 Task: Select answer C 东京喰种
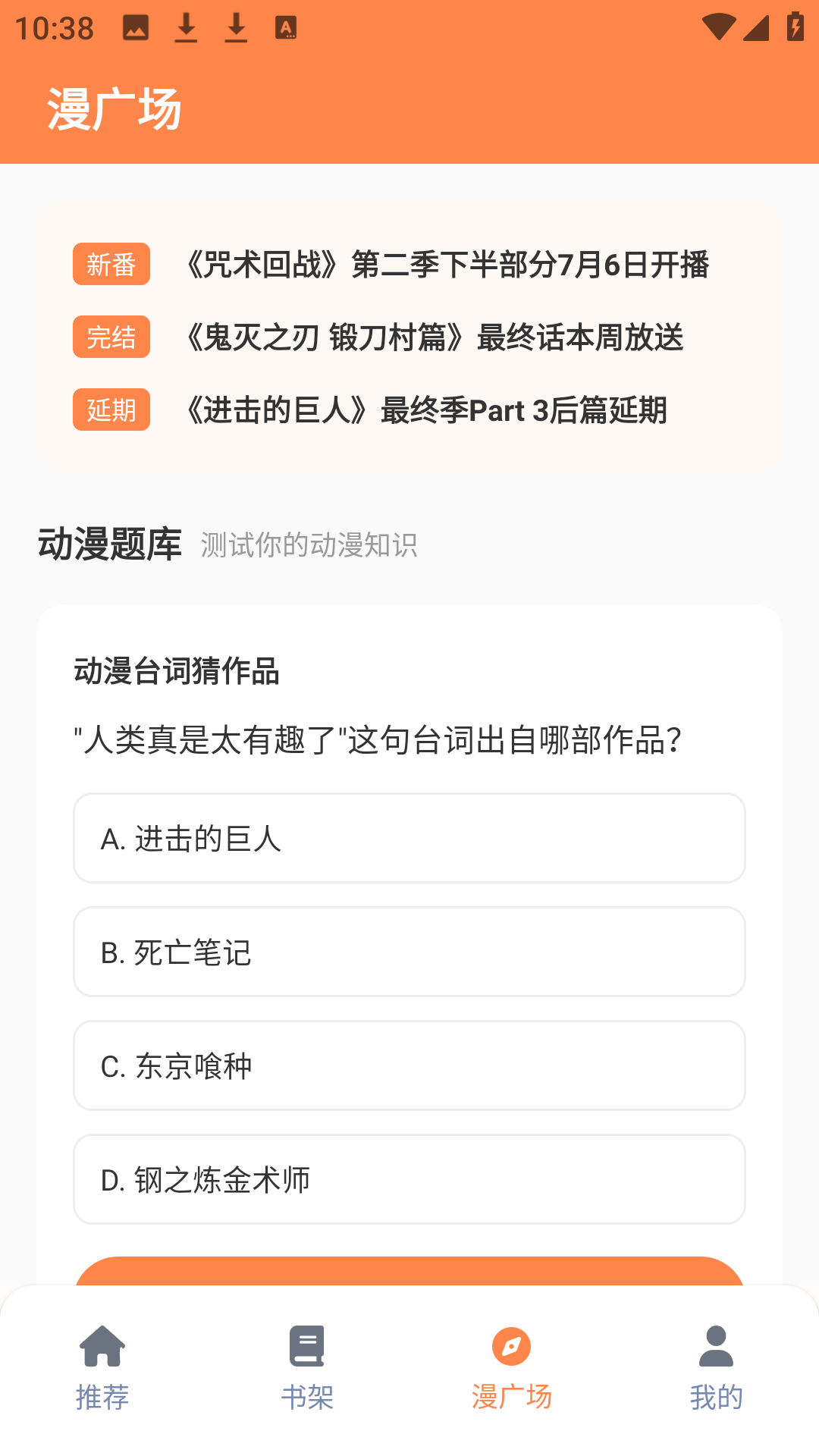(409, 1065)
